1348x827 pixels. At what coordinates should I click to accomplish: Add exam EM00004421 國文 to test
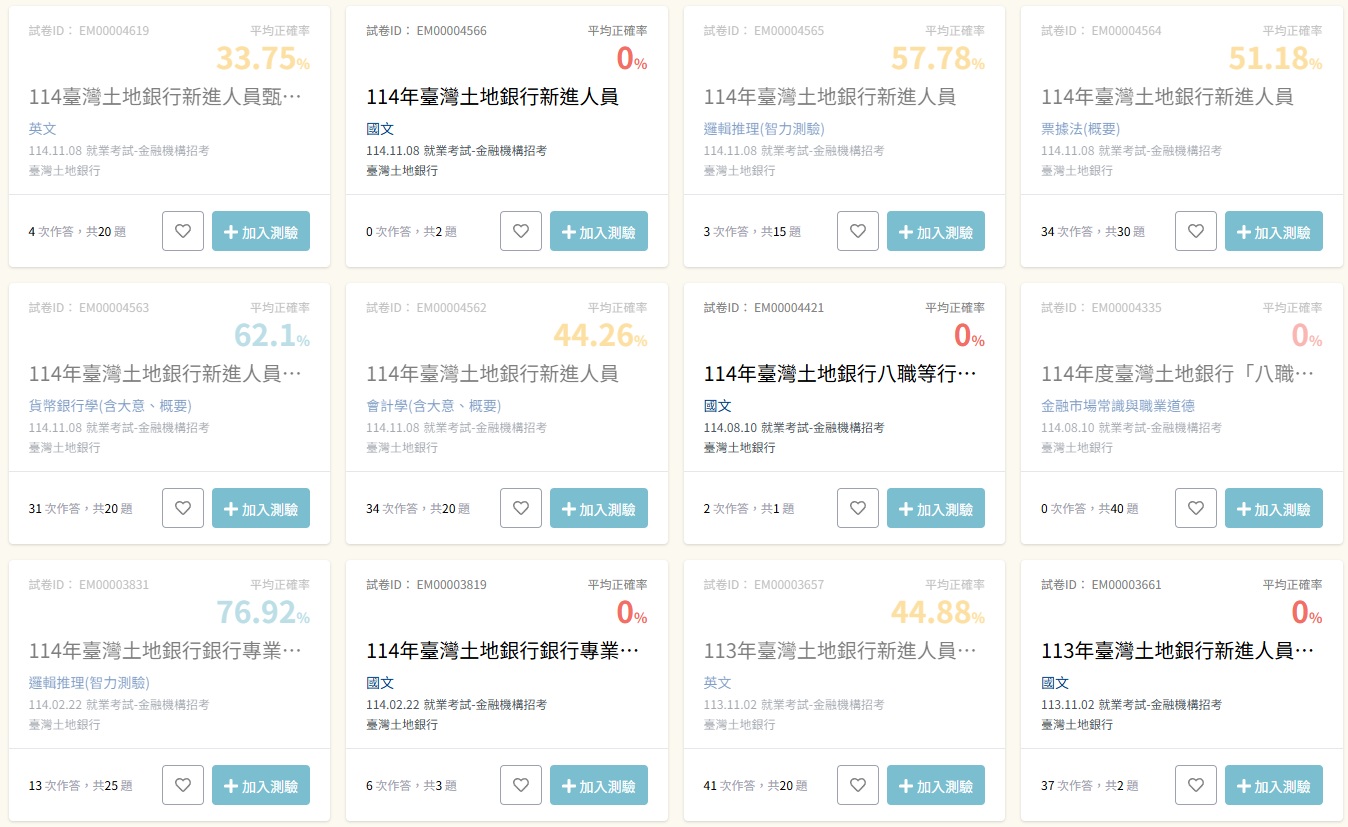tap(935, 508)
